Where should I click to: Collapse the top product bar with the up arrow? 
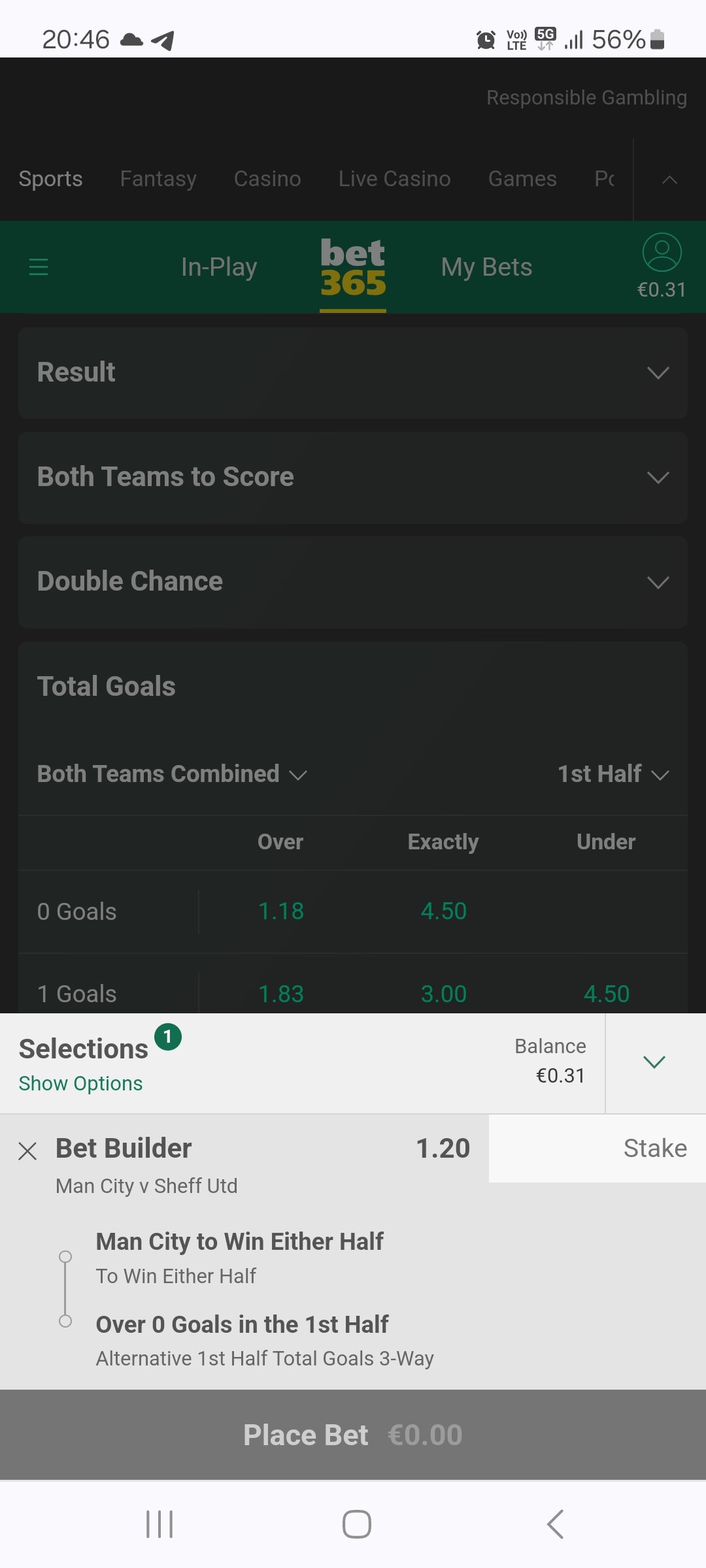pyautogui.click(x=669, y=179)
